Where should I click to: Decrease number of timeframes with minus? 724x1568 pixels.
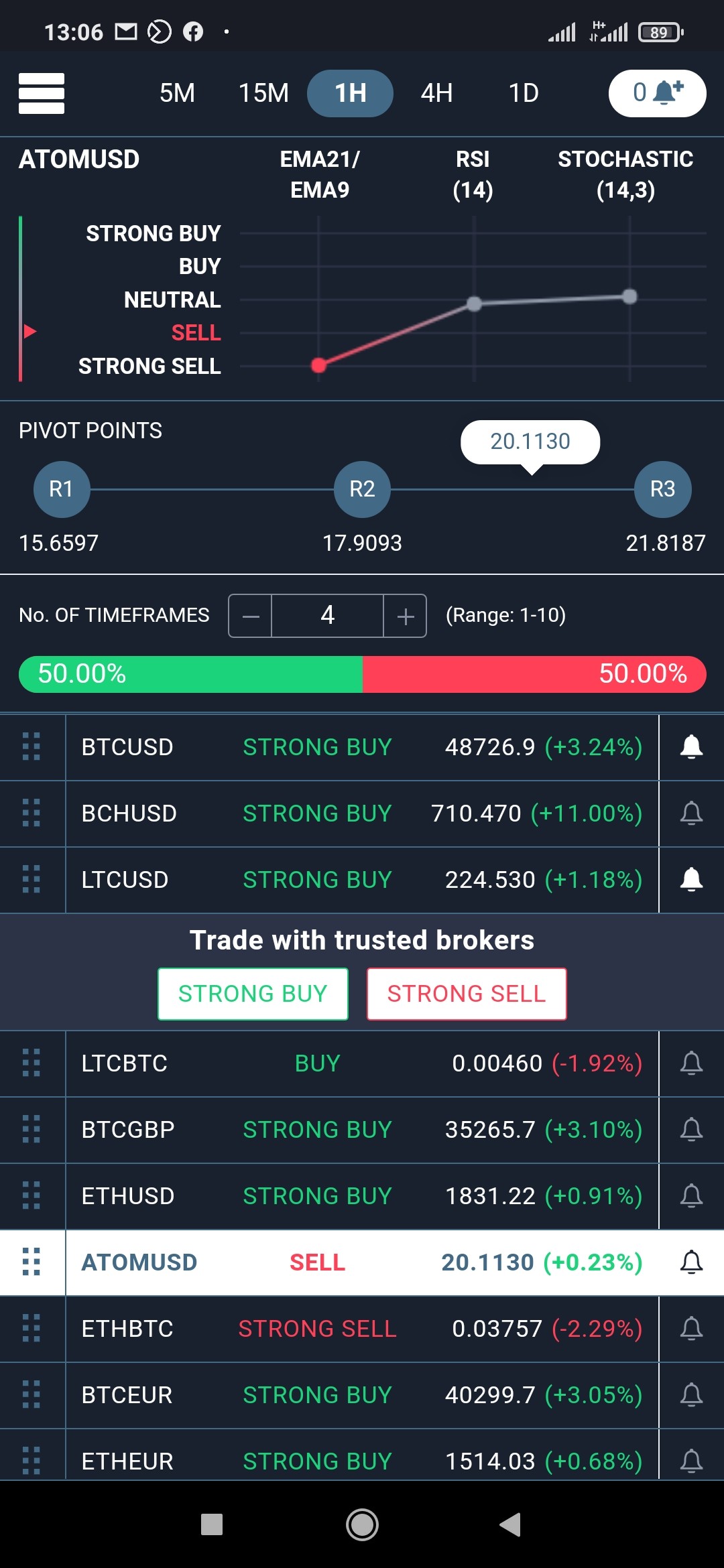tap(251, 616)
